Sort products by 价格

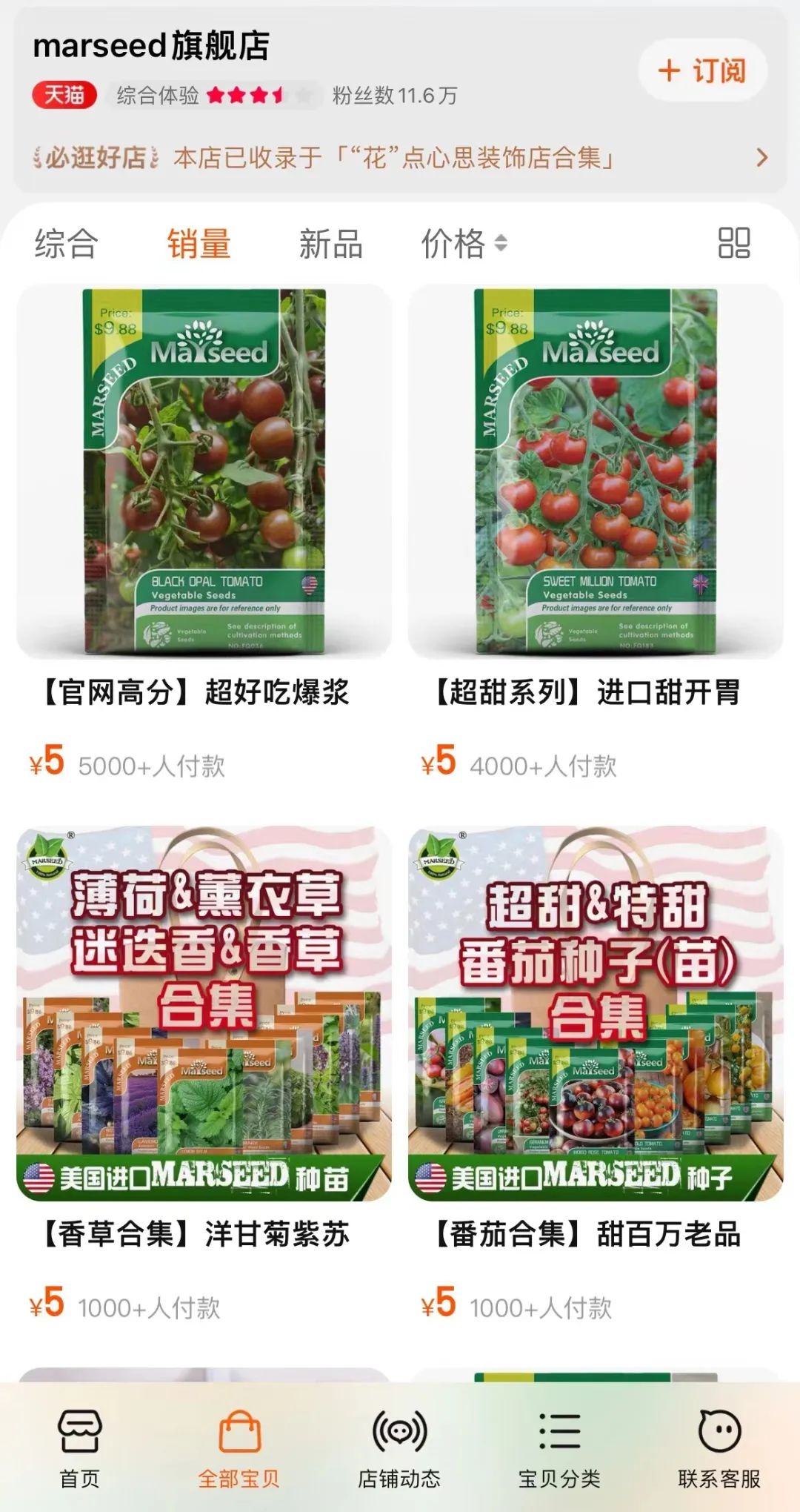(x=463, y=244)
